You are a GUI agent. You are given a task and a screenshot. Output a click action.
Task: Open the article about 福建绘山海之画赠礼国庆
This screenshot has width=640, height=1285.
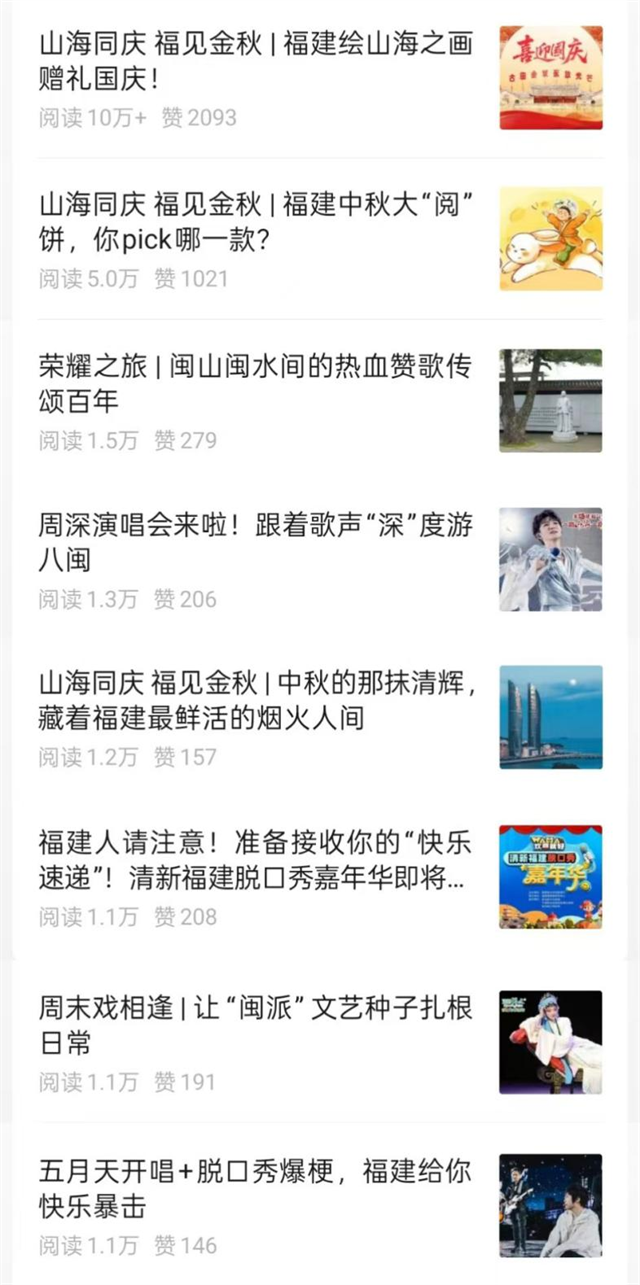pyautogui.click(x=255, y=60)
